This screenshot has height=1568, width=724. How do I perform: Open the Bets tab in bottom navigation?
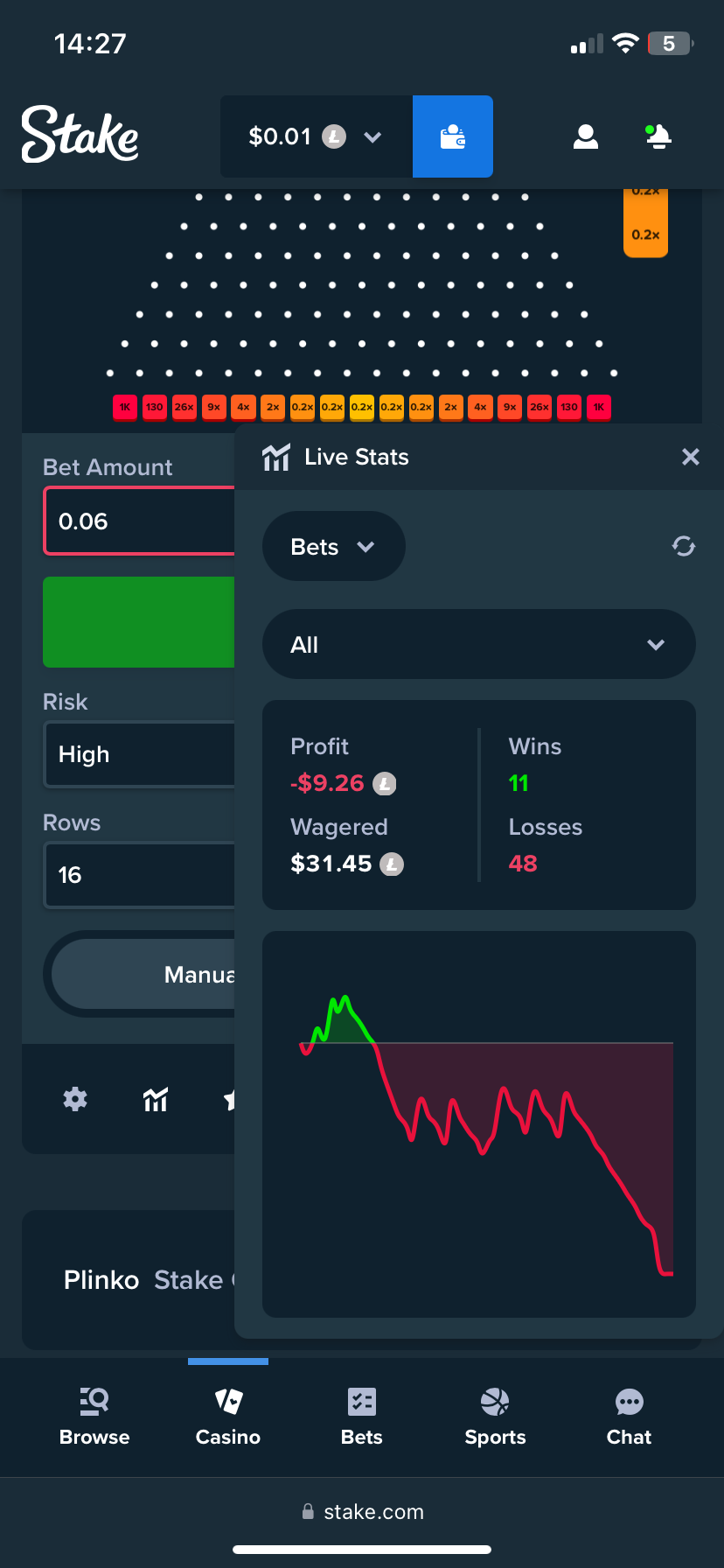tap(362, 1417)
